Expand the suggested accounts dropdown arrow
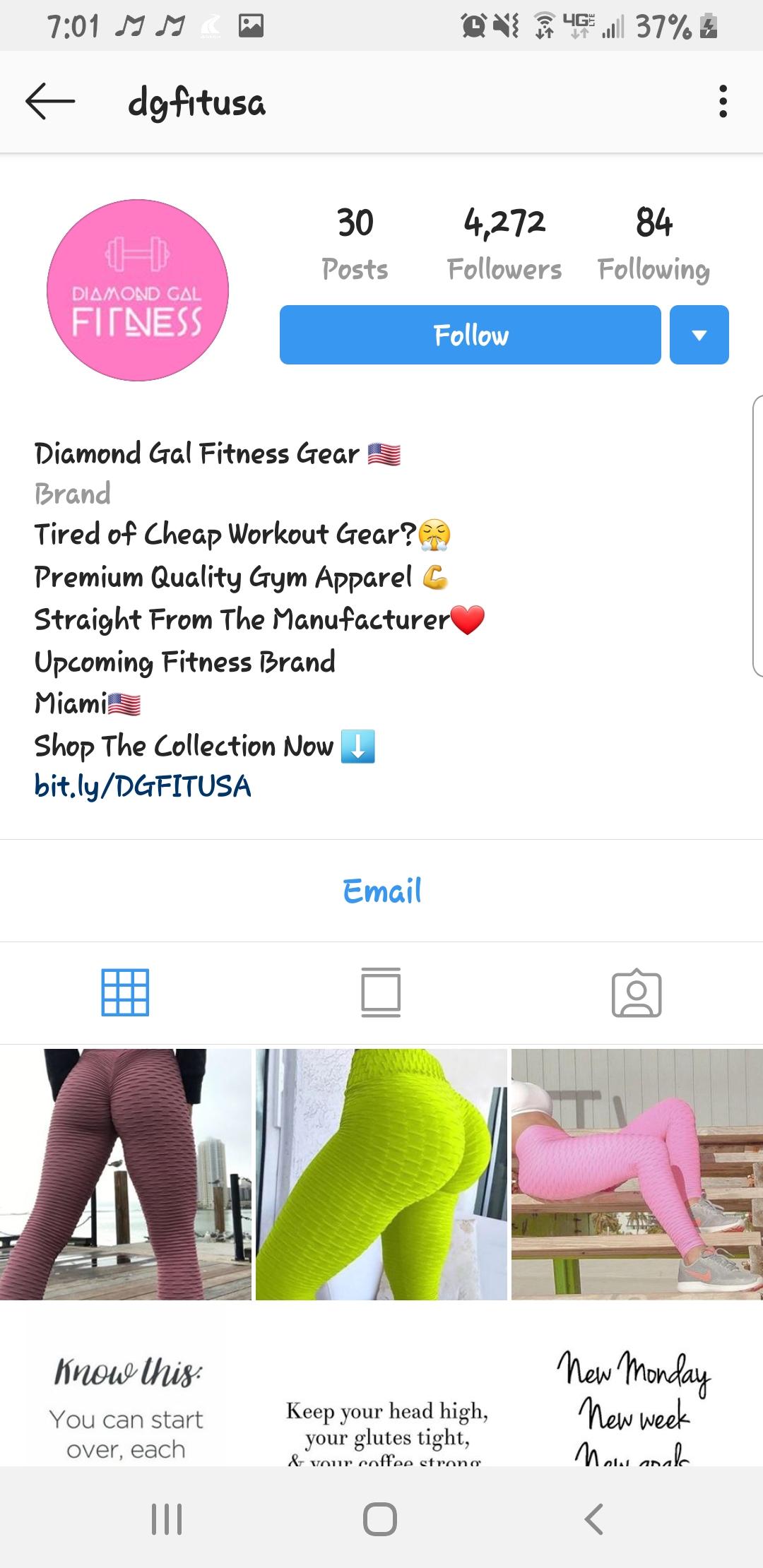The height and width of the screenshot is (1568, 763). (x=699, y=335)
